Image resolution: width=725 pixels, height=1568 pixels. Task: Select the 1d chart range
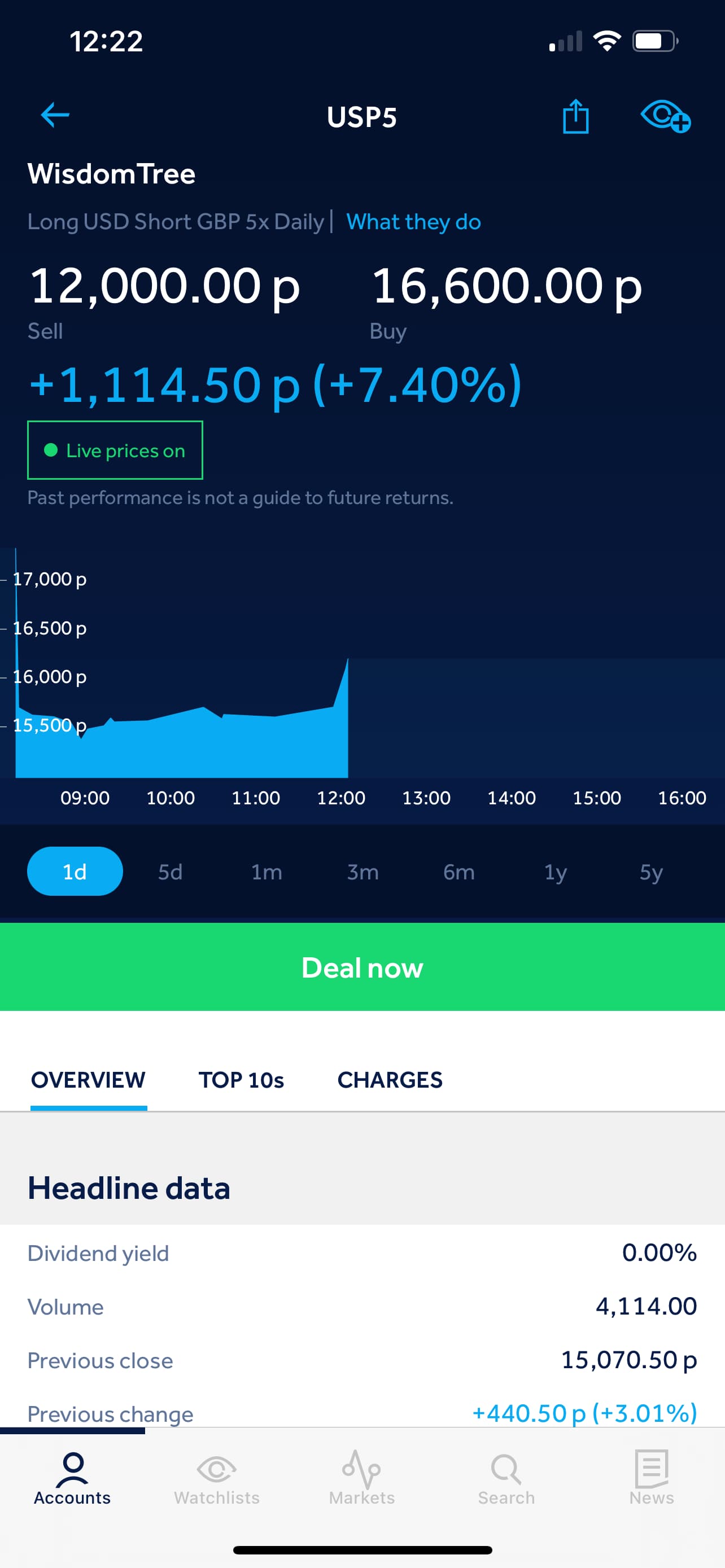tap(75, 871)
